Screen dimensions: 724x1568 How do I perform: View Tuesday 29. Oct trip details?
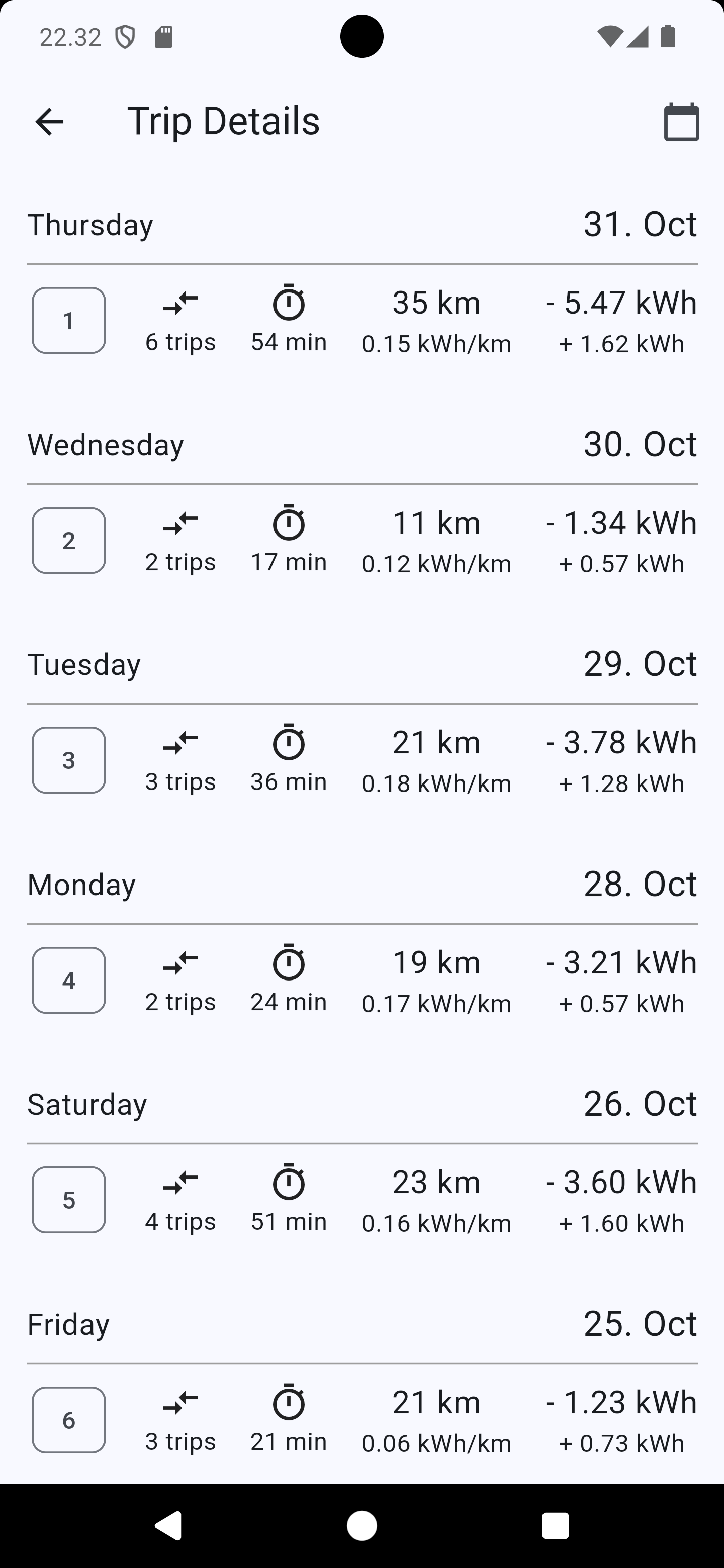click(x=363, y=760)
